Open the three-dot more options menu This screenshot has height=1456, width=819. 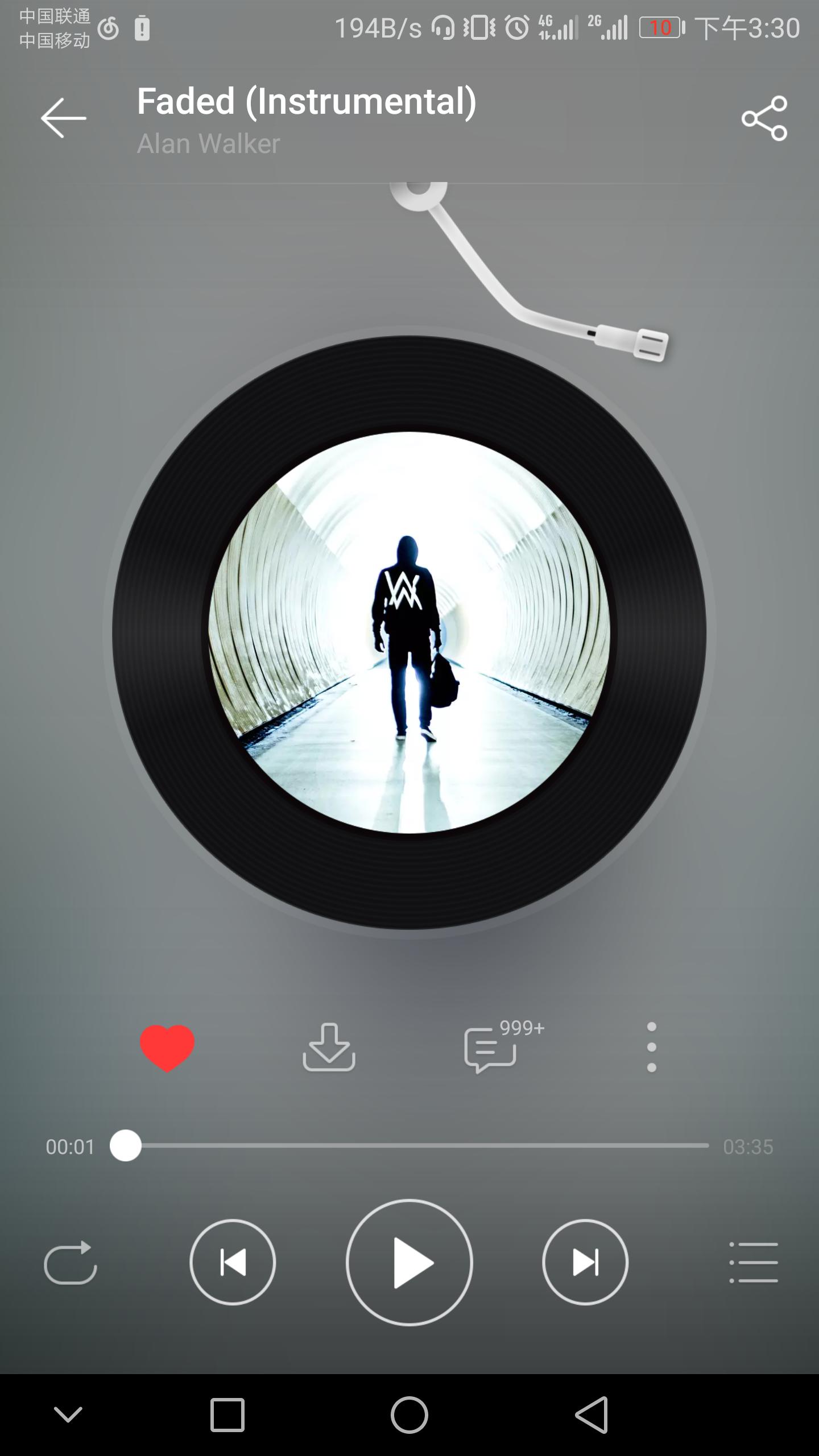point(652,1048)
